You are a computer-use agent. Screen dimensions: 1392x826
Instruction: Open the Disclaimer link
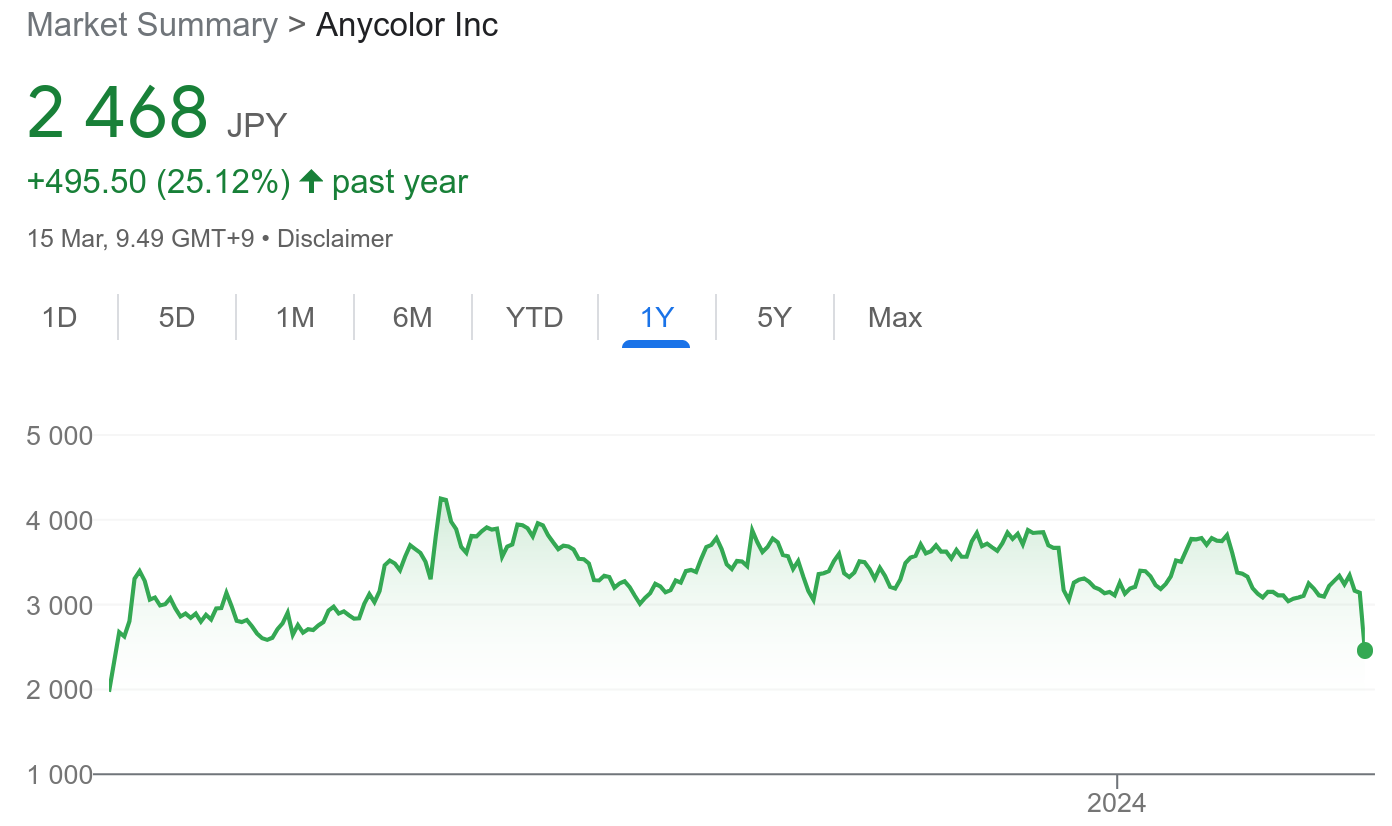point(334,239)
